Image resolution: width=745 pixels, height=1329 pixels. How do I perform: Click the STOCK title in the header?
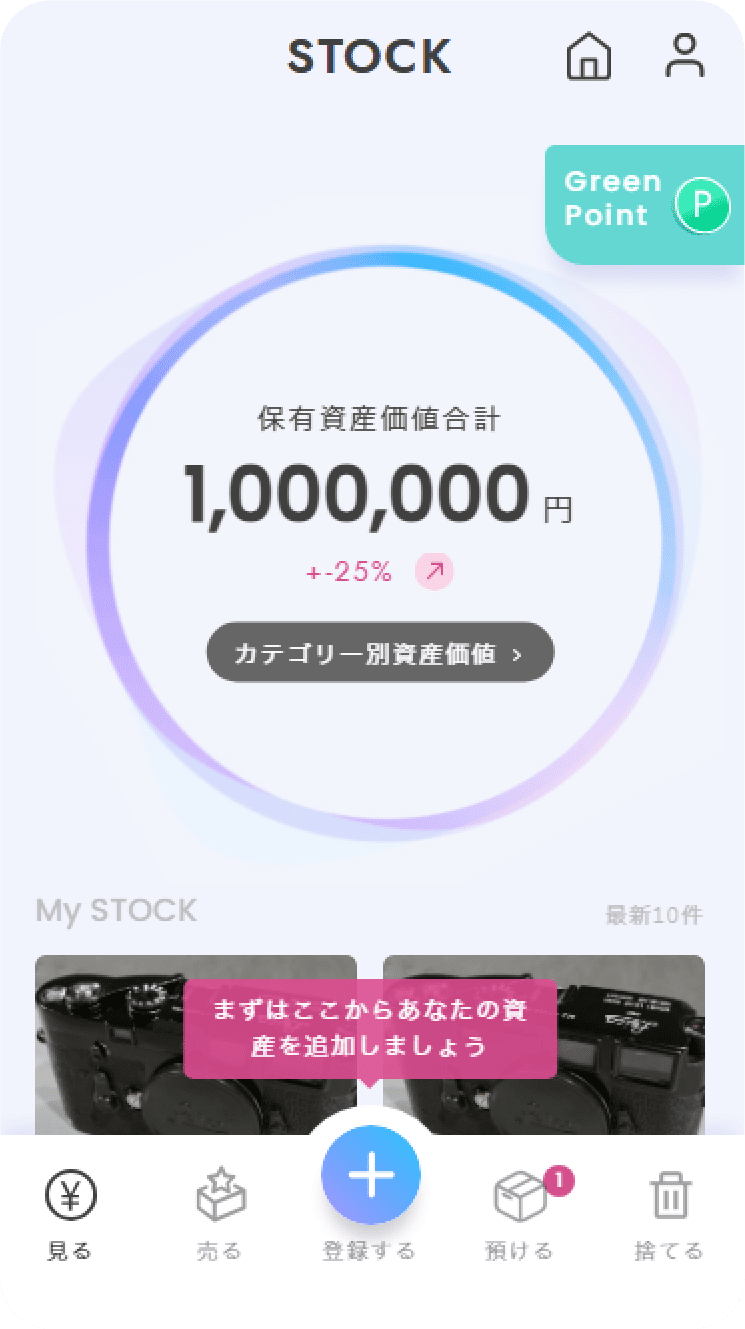coord(370,57)
